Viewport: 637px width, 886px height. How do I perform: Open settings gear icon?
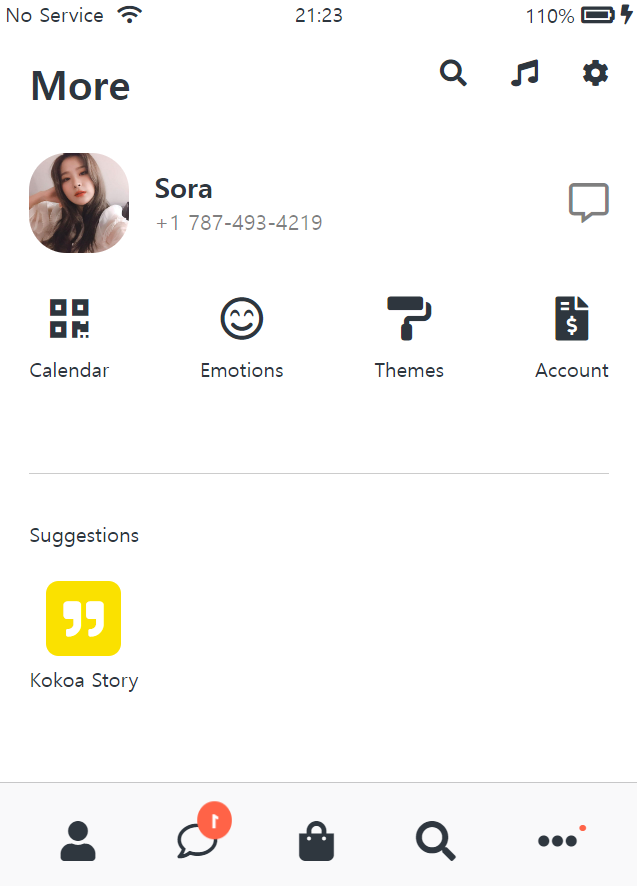pyautogui.click(x=595, y=73)
